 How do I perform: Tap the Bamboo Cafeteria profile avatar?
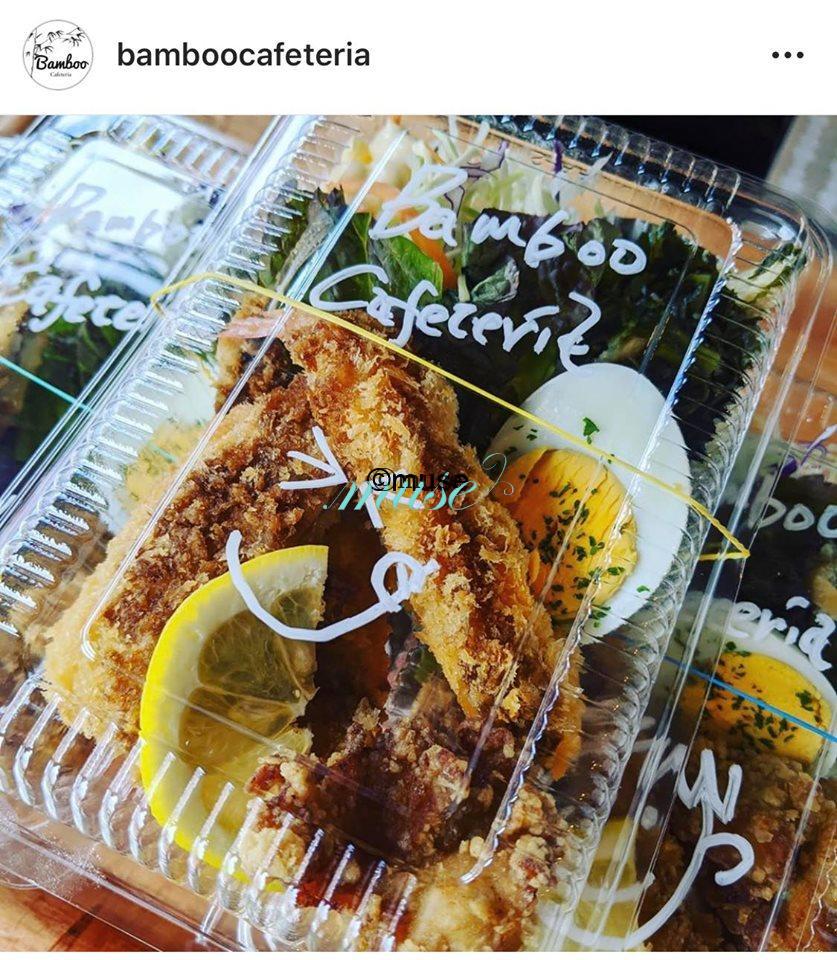pos(58,55)
